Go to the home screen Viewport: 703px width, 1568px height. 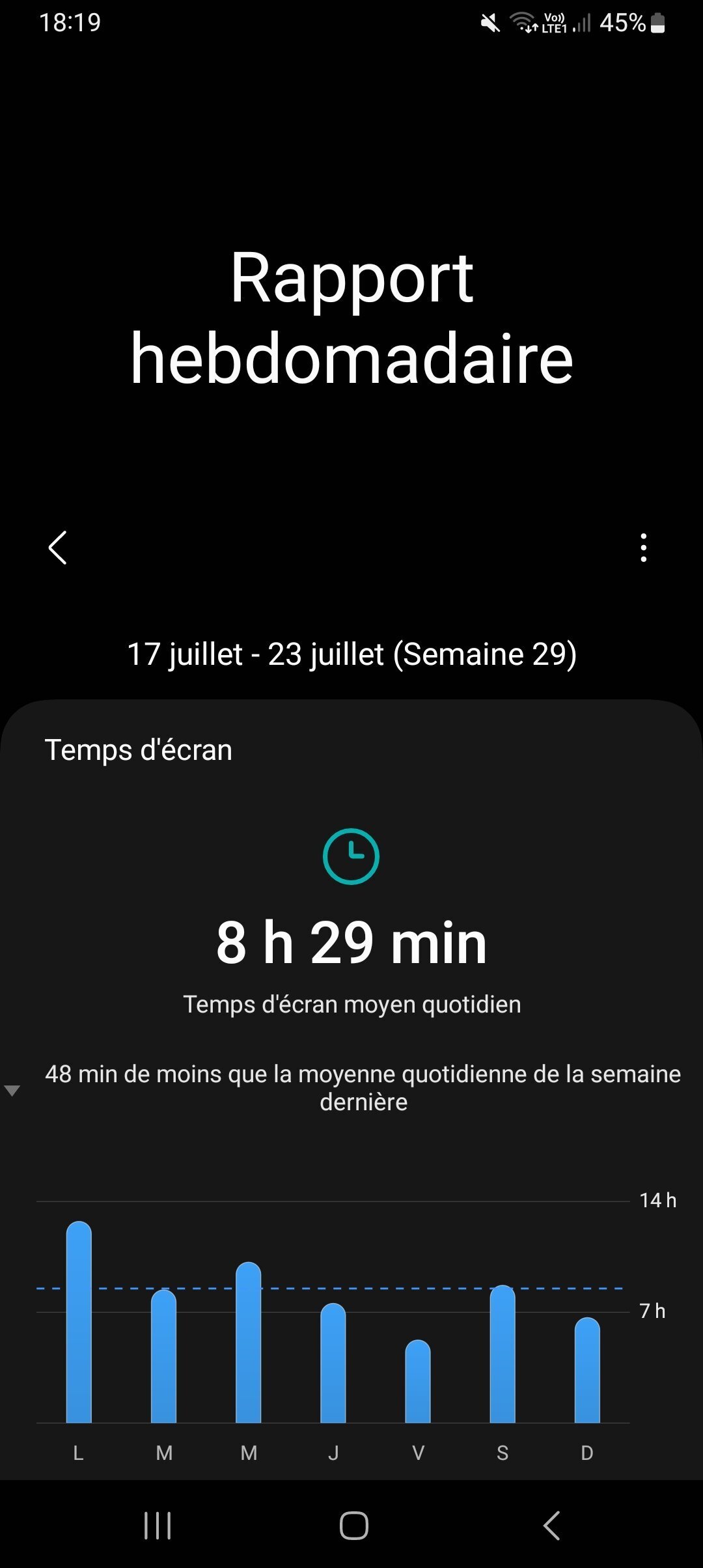pos(353,1525)
